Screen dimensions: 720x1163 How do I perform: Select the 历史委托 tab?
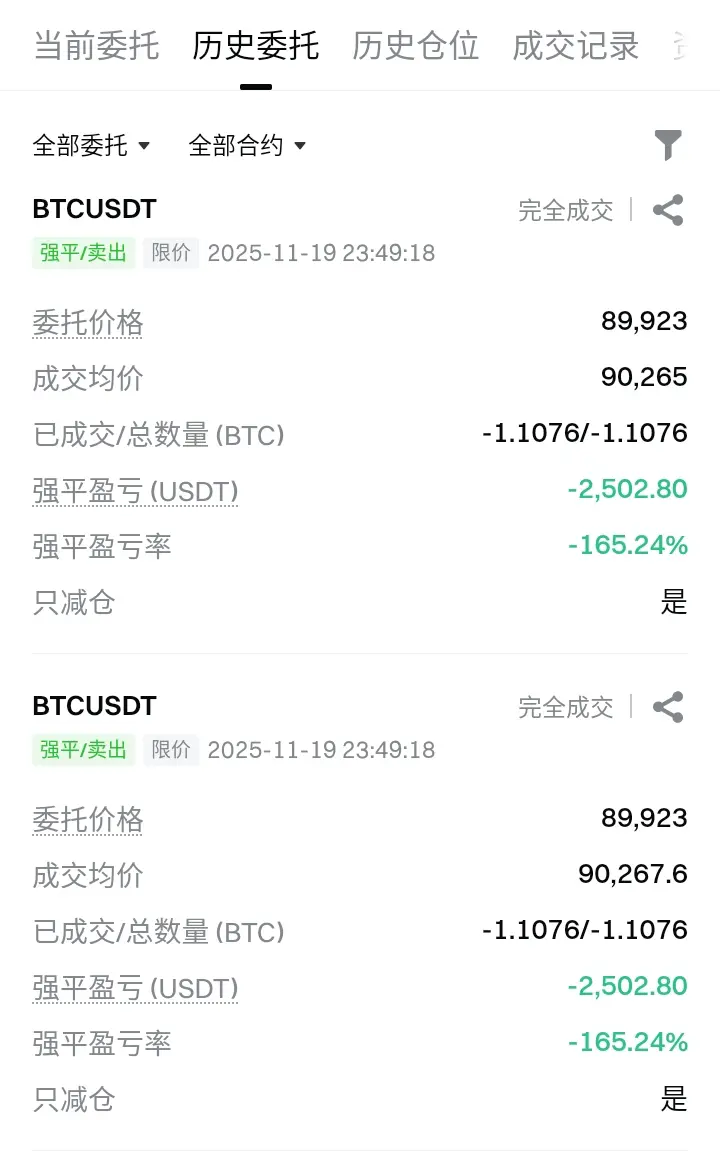click(x=255, y=46)
